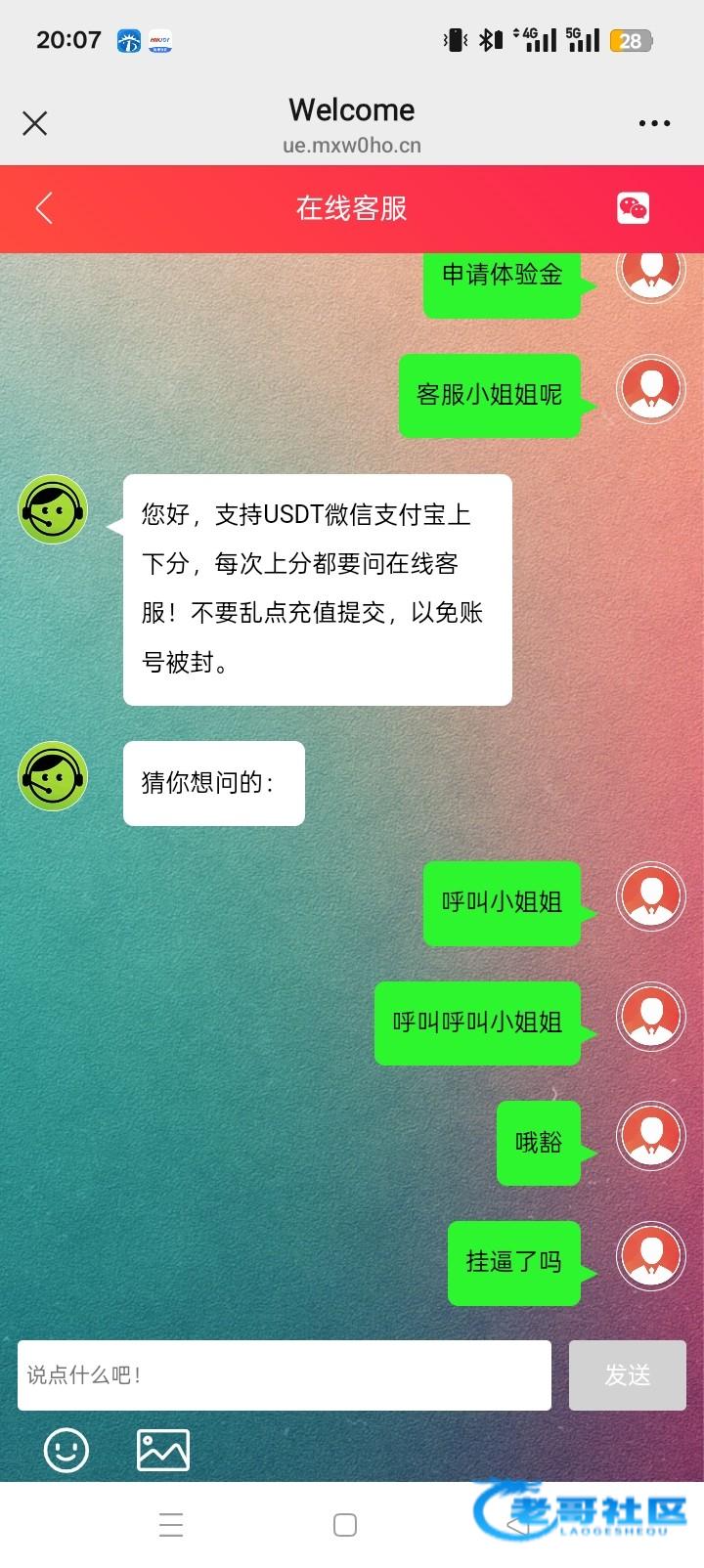The image size is (704, 1568).
Task: Go to the system home screen
Action: coord(345,1525)
